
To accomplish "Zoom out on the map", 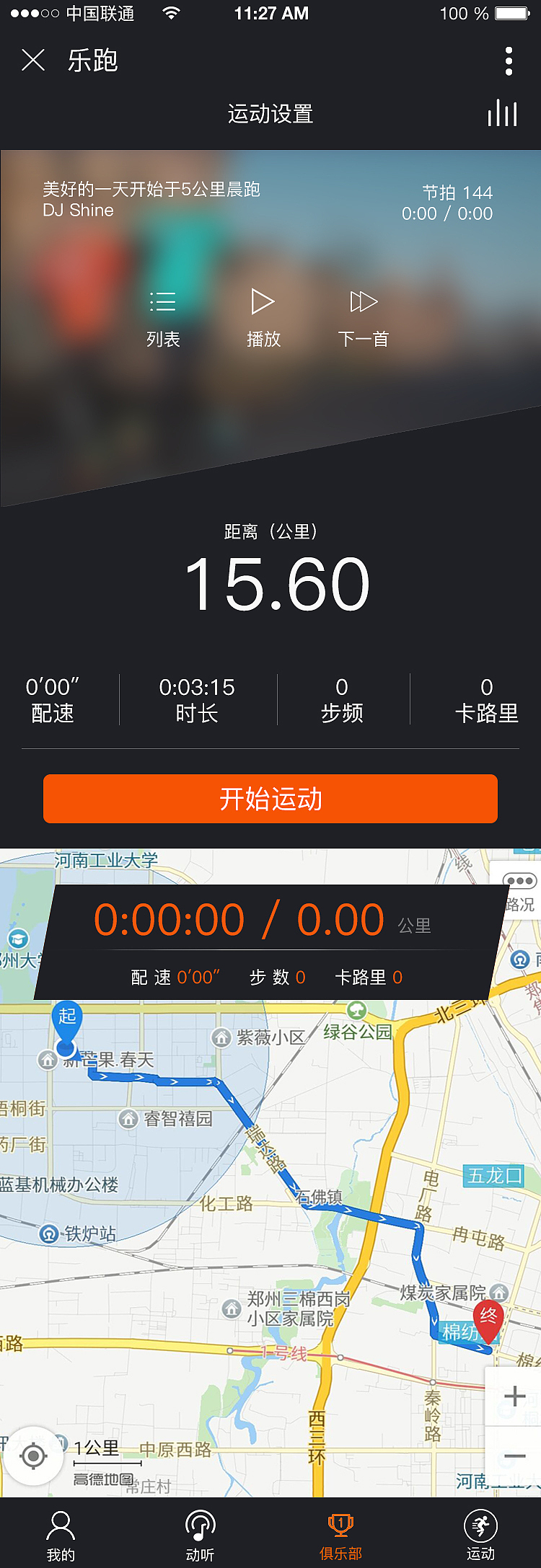I will pyautogui.click(x=514, y=1456).
